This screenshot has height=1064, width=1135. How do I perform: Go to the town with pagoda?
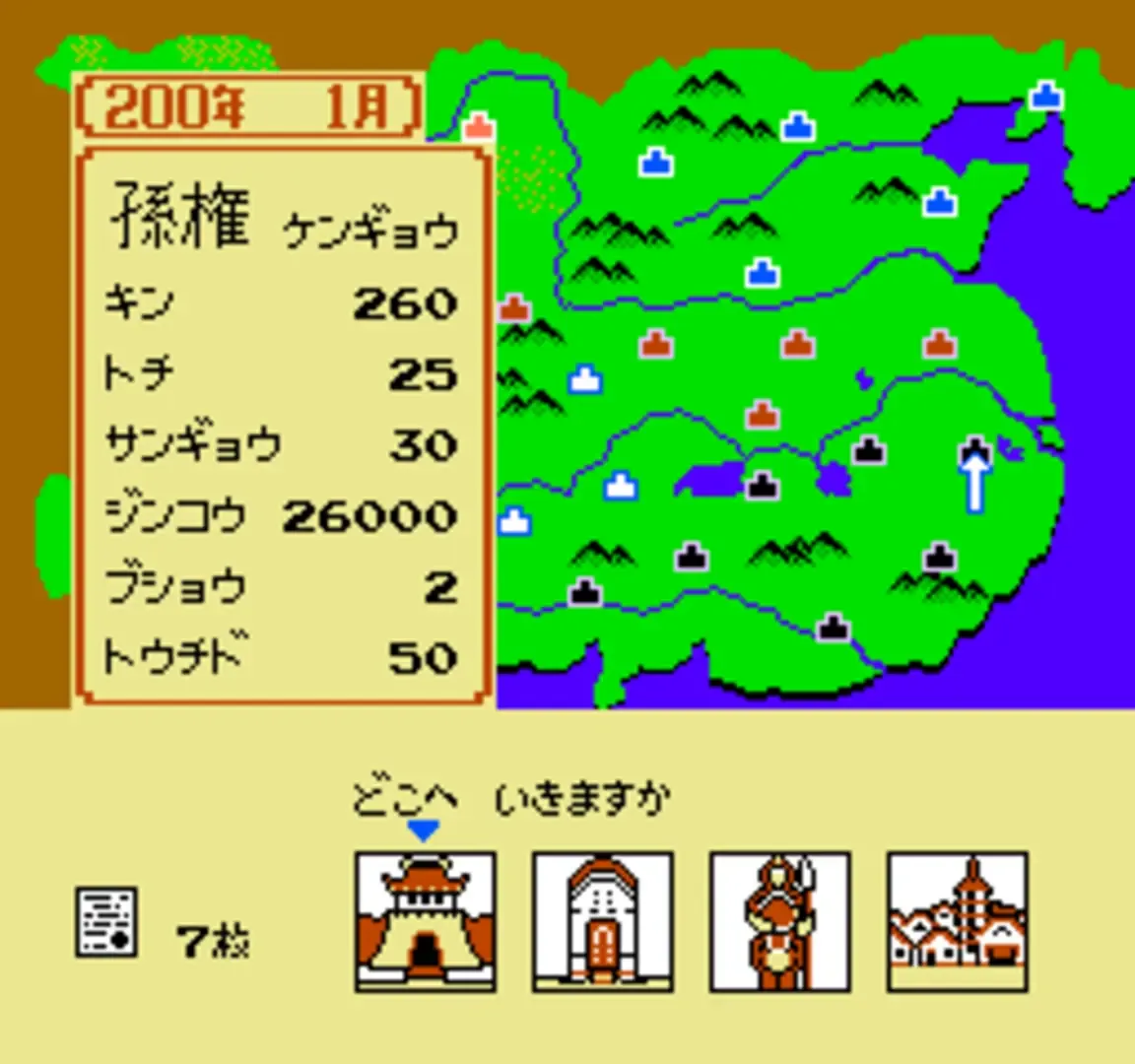pos(957,921)
